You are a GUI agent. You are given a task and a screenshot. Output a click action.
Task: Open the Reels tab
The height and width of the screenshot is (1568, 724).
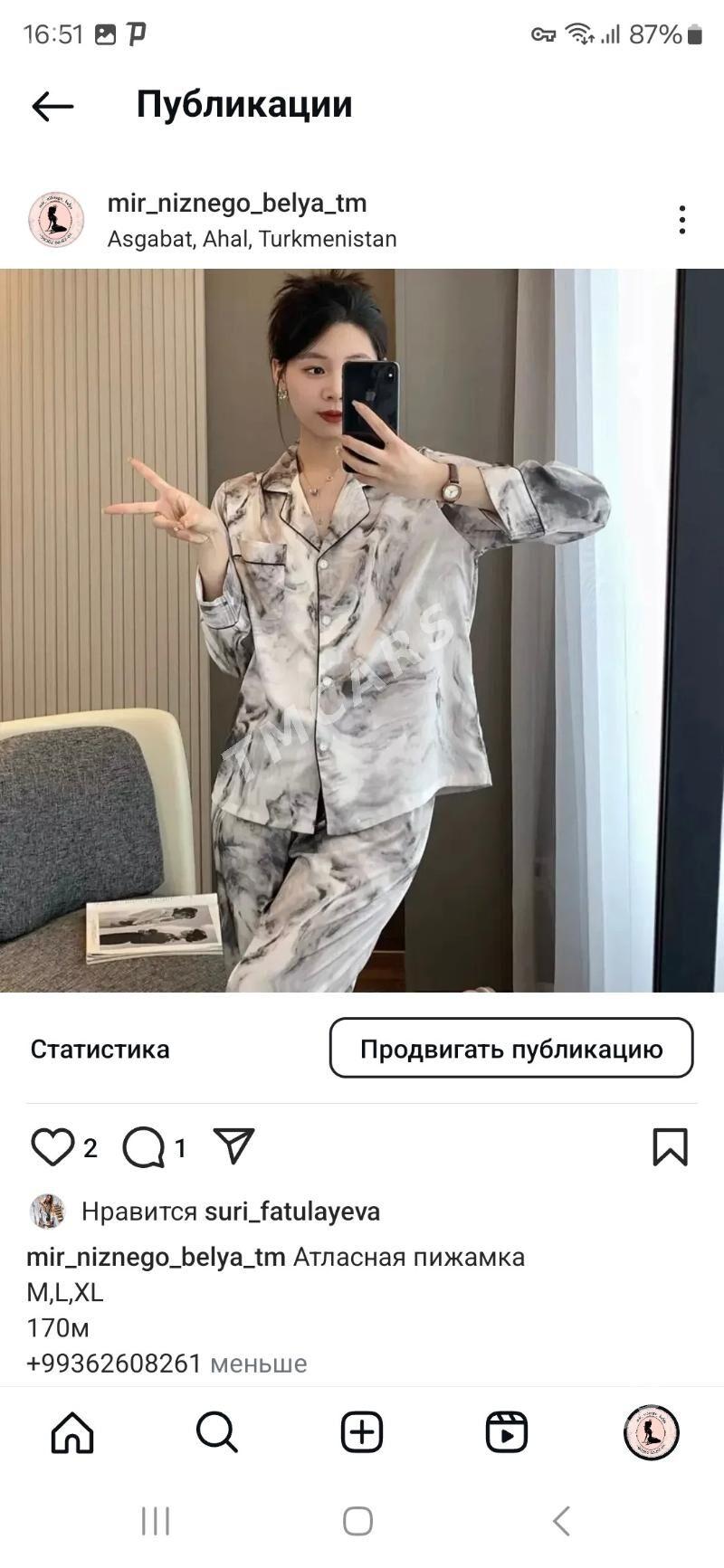[507, 1433]
